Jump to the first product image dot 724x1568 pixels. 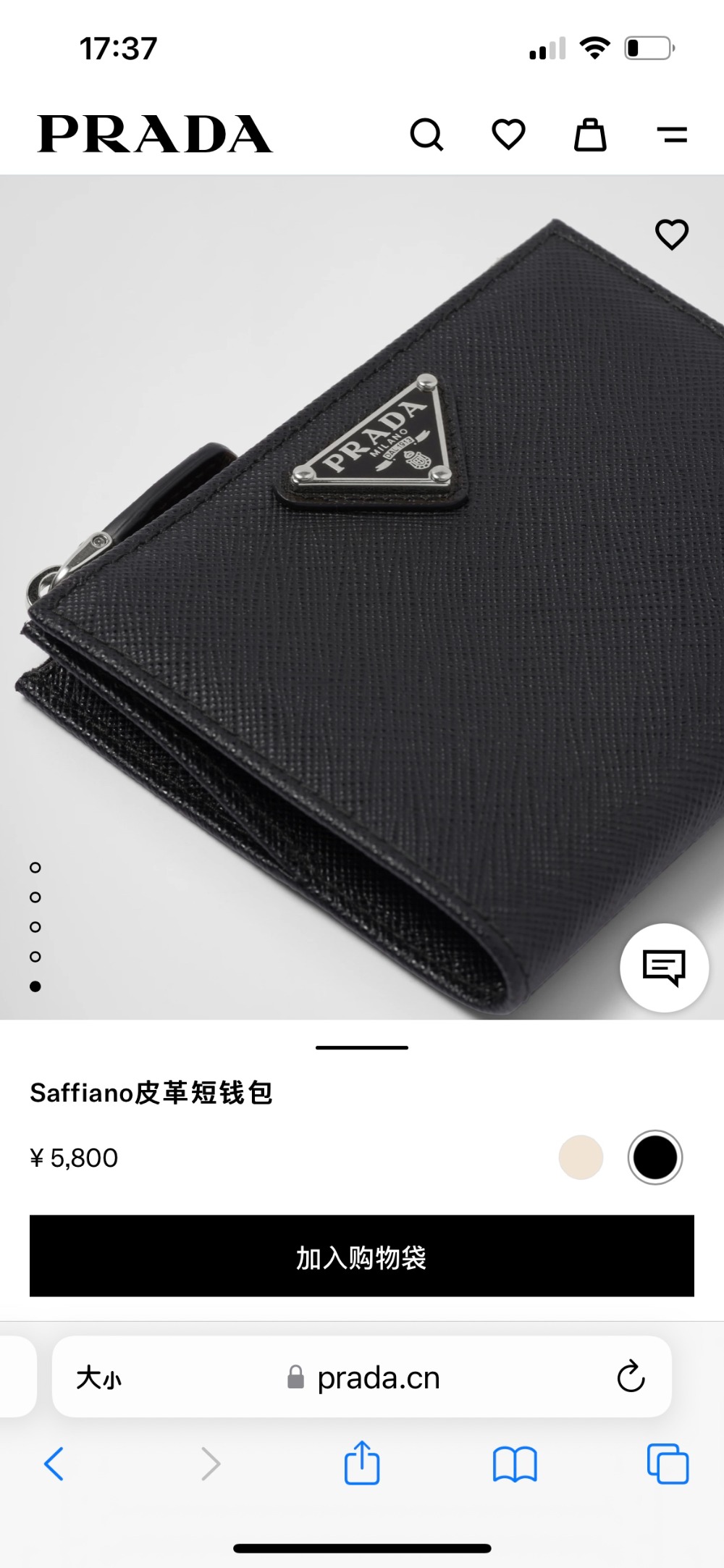(x=35, y=868)
